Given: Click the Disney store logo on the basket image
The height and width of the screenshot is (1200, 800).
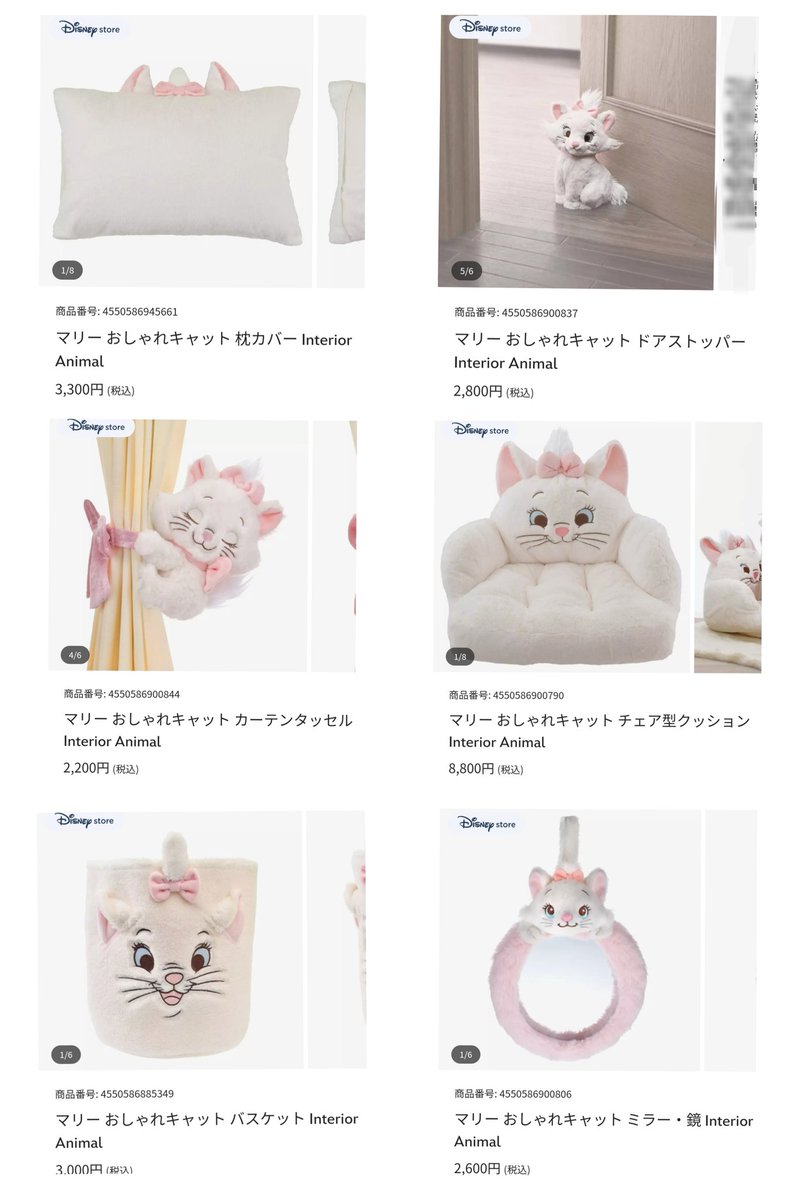Looking at the screenshot, I should (x=85, y=821).
